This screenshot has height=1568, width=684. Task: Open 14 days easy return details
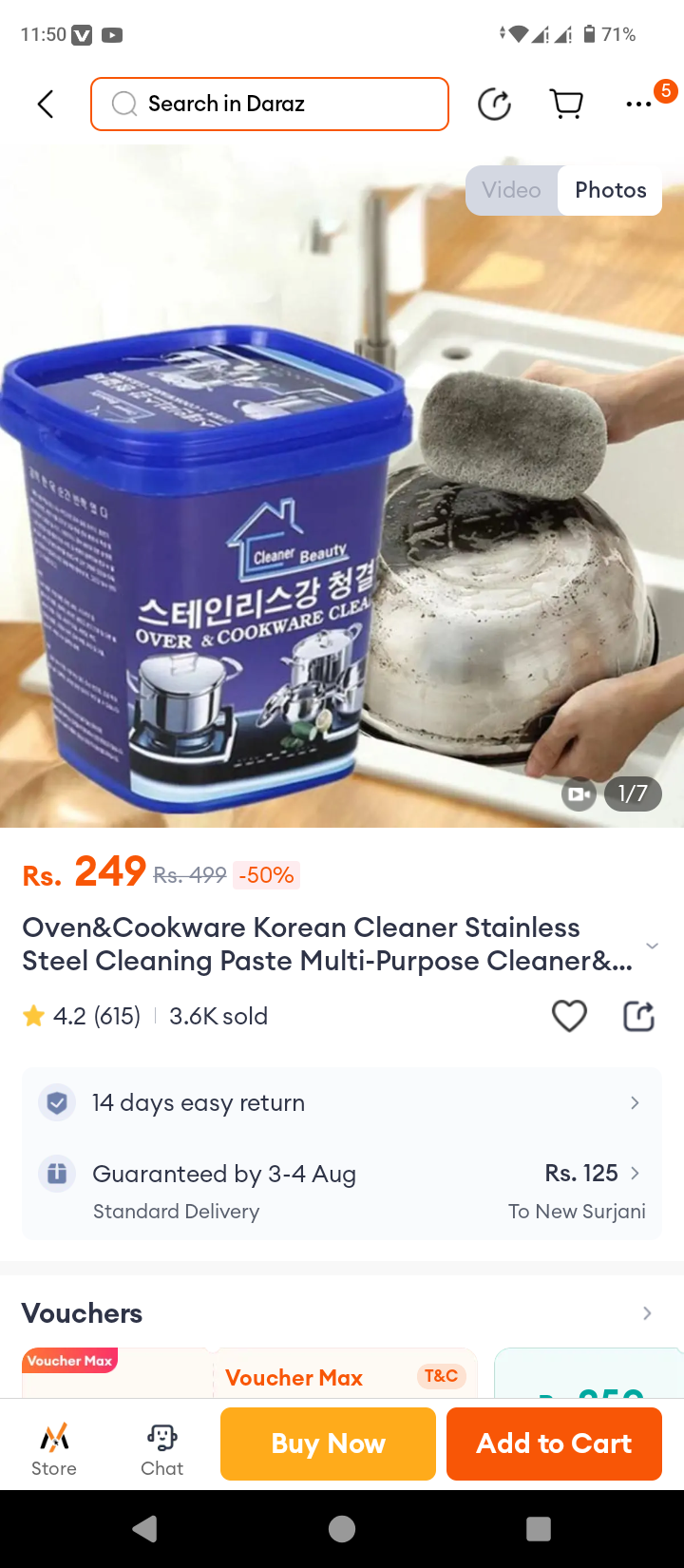pos(342,1102)
